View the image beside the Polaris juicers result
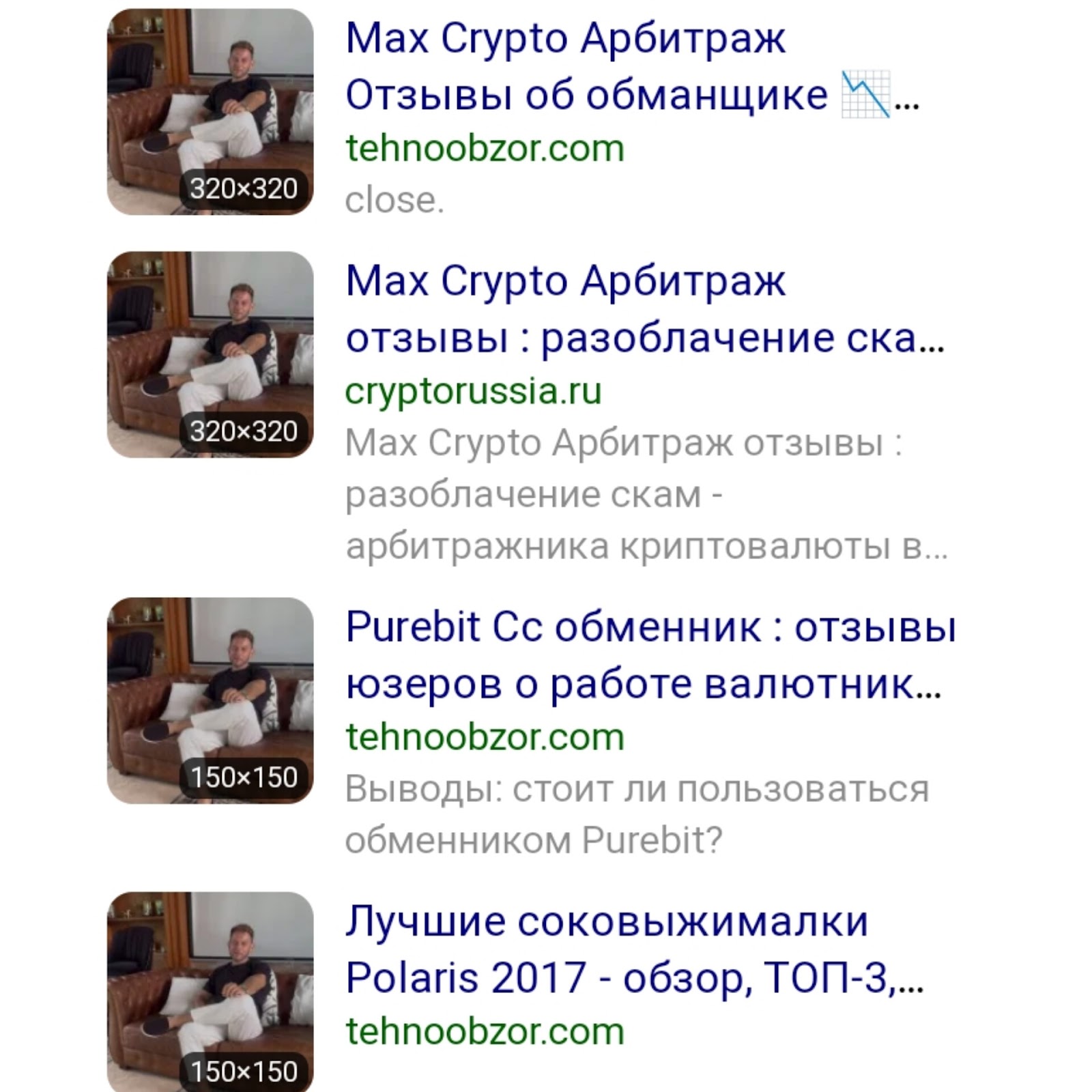Viewport: 1092px width, 1092px height. pos(210,991)
